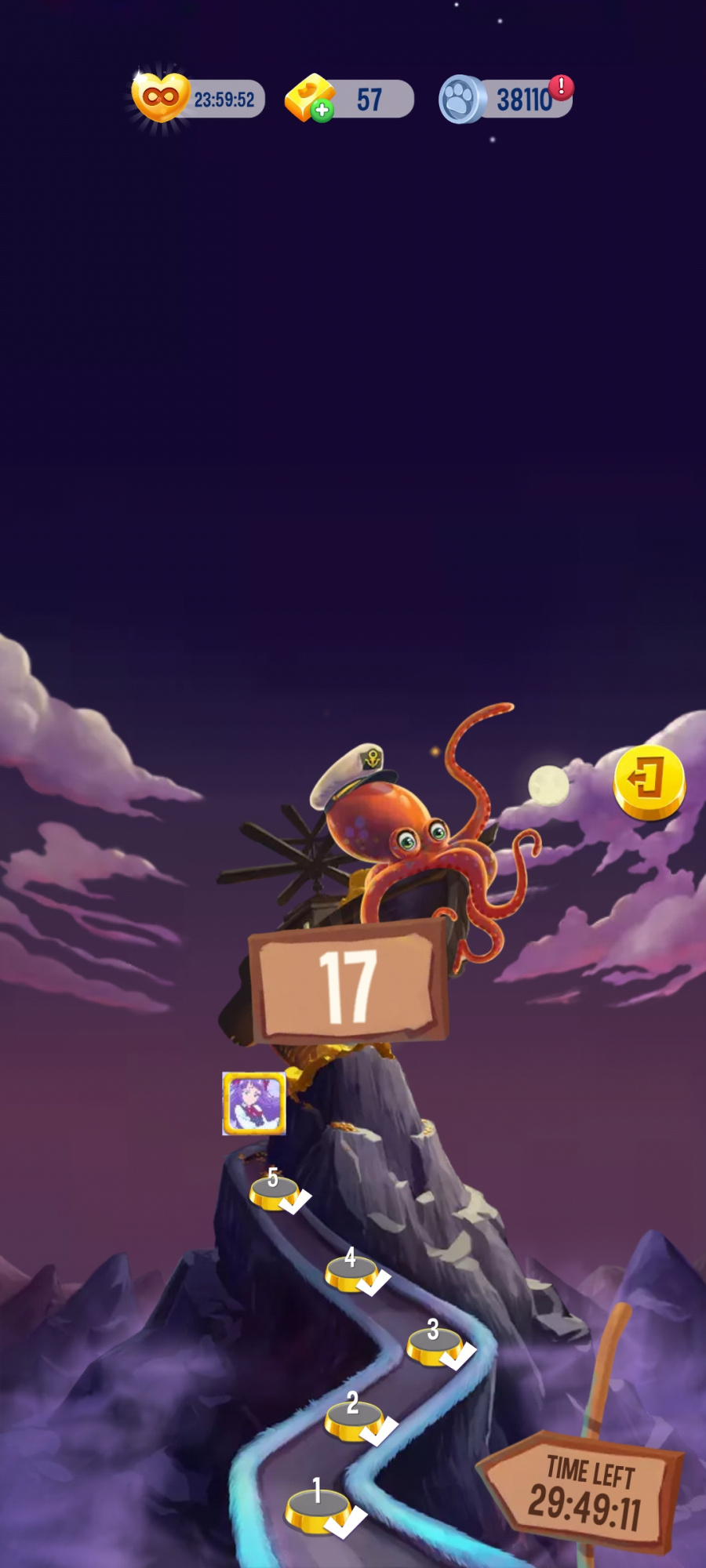
Task: Tap the yellow exit door button
Action: pyautogui.click(x=649, y=782)
